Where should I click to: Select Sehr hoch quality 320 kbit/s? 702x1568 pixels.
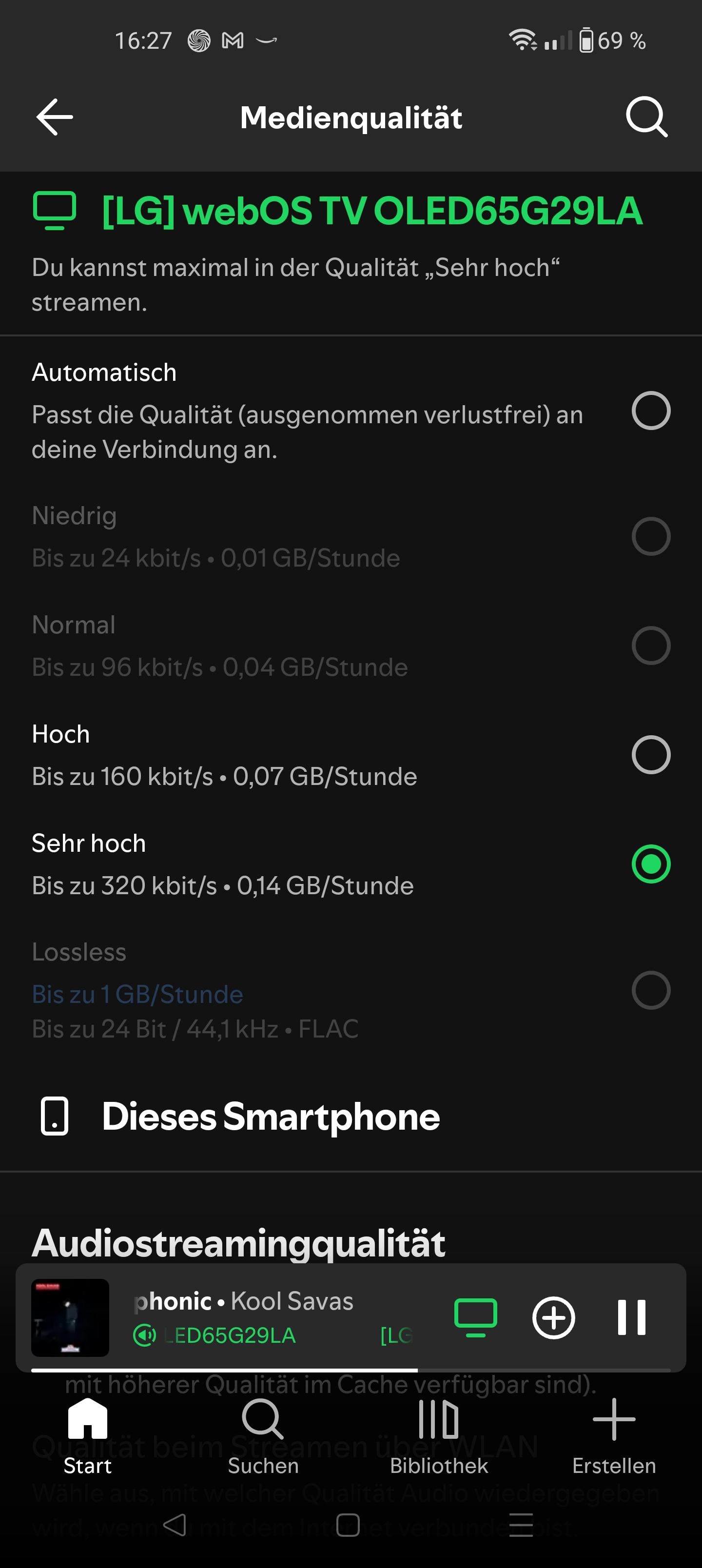tap(650, 864)
